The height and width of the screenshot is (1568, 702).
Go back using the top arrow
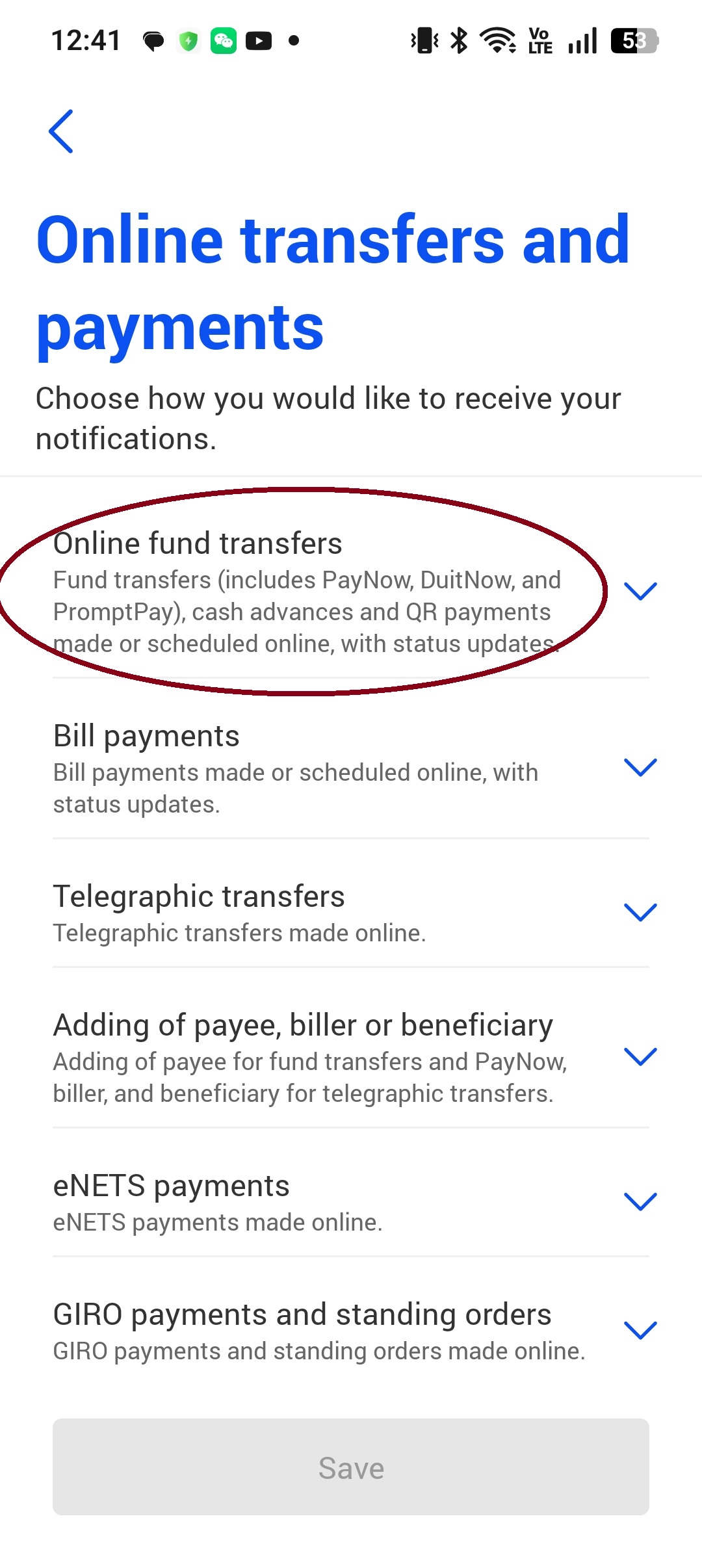click(x=61, y=131)
